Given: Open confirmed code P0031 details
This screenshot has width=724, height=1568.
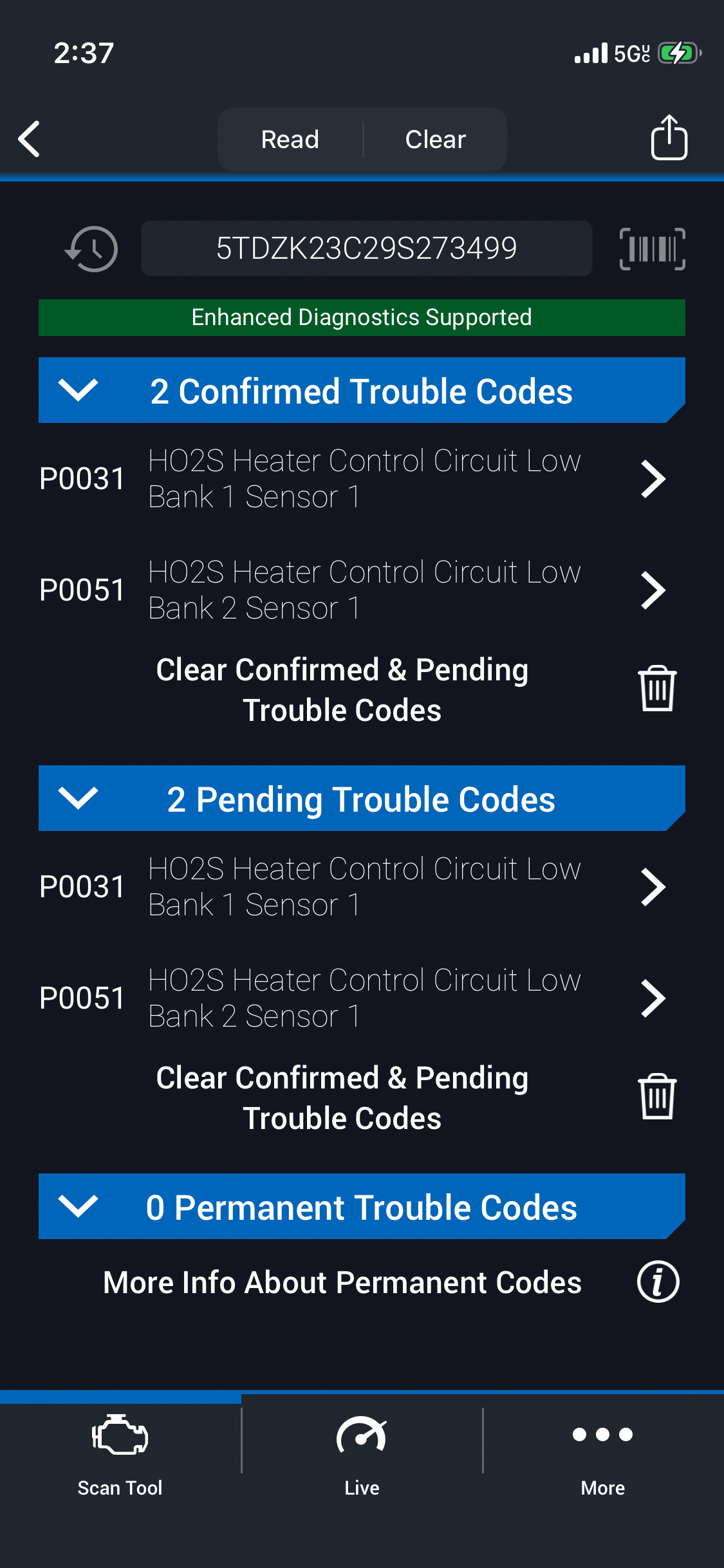Looking at the screenshot, I should point(653,479).
